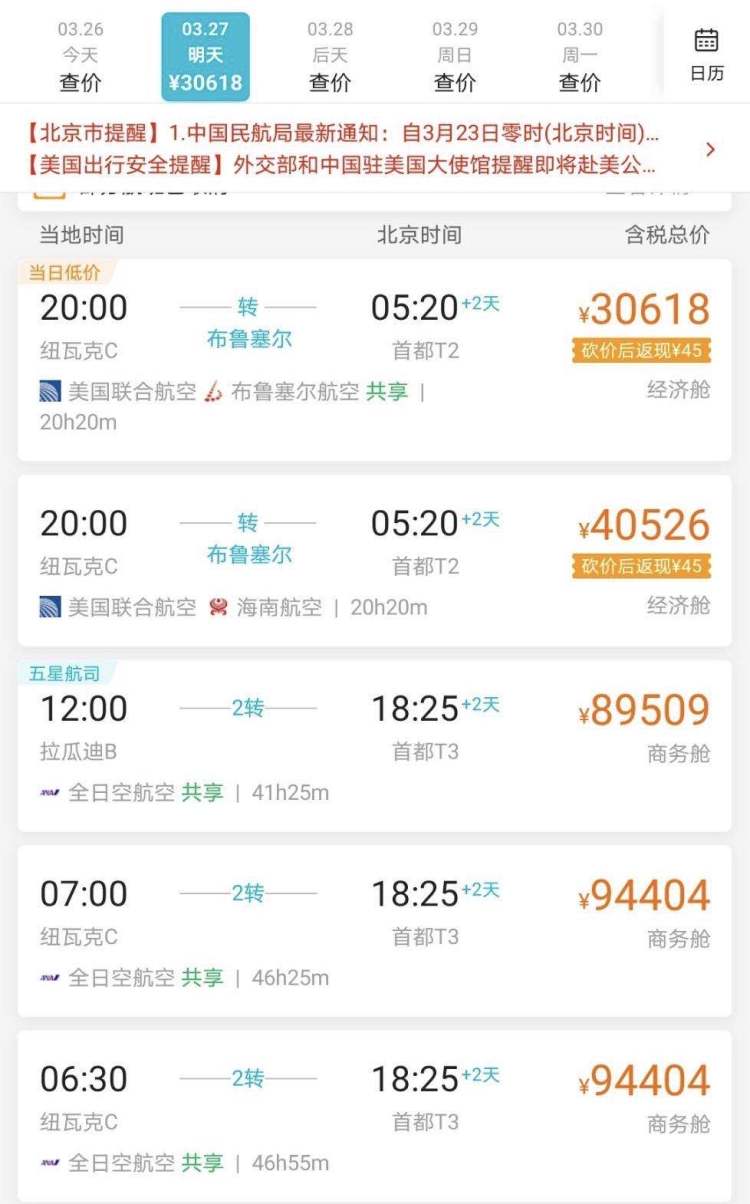The height and width of the screenshot is (1204, 750).
Task: Open the 07:00 ANA flight from Newark
Action: click(375, 931)
